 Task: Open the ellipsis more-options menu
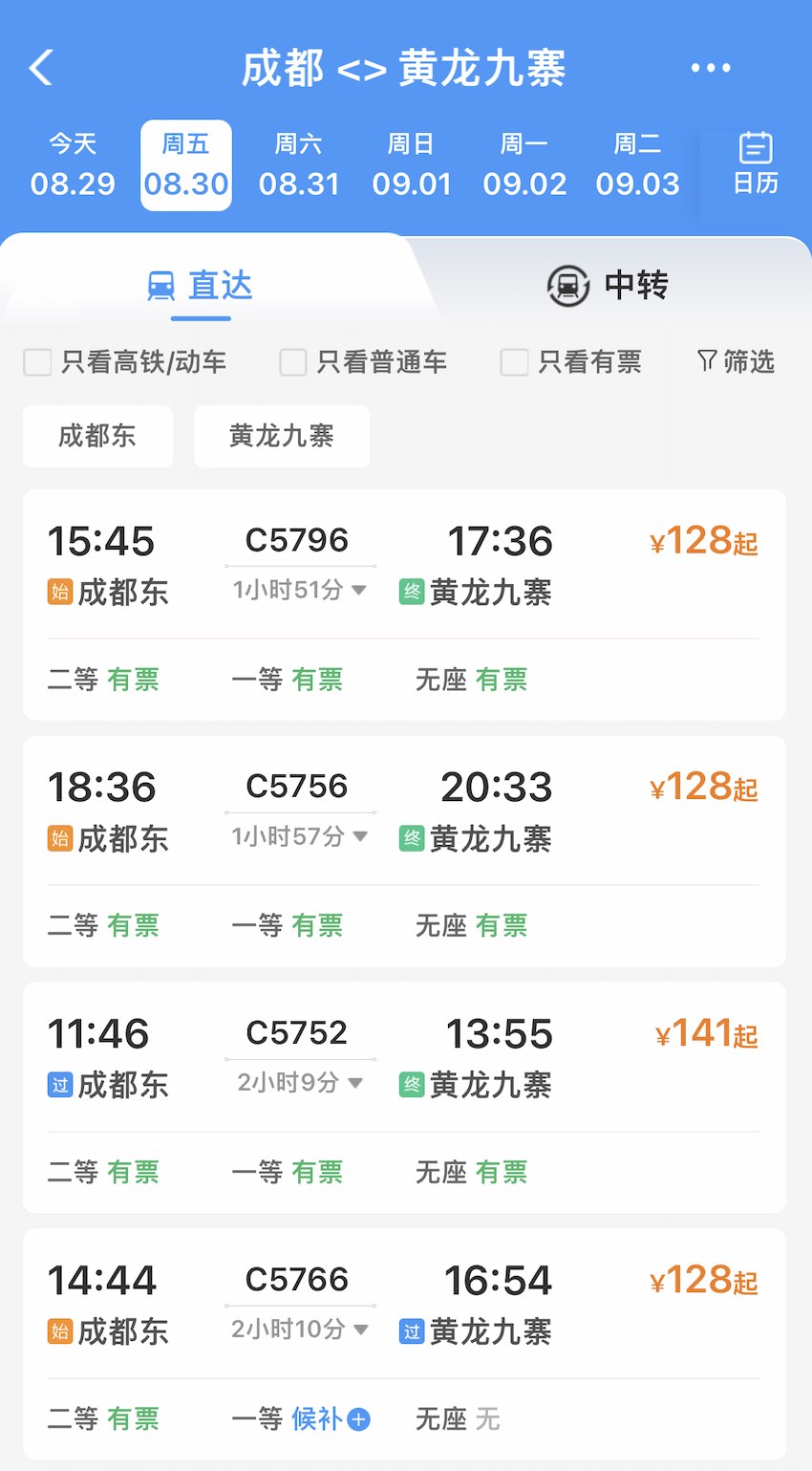tap(711, 67)
